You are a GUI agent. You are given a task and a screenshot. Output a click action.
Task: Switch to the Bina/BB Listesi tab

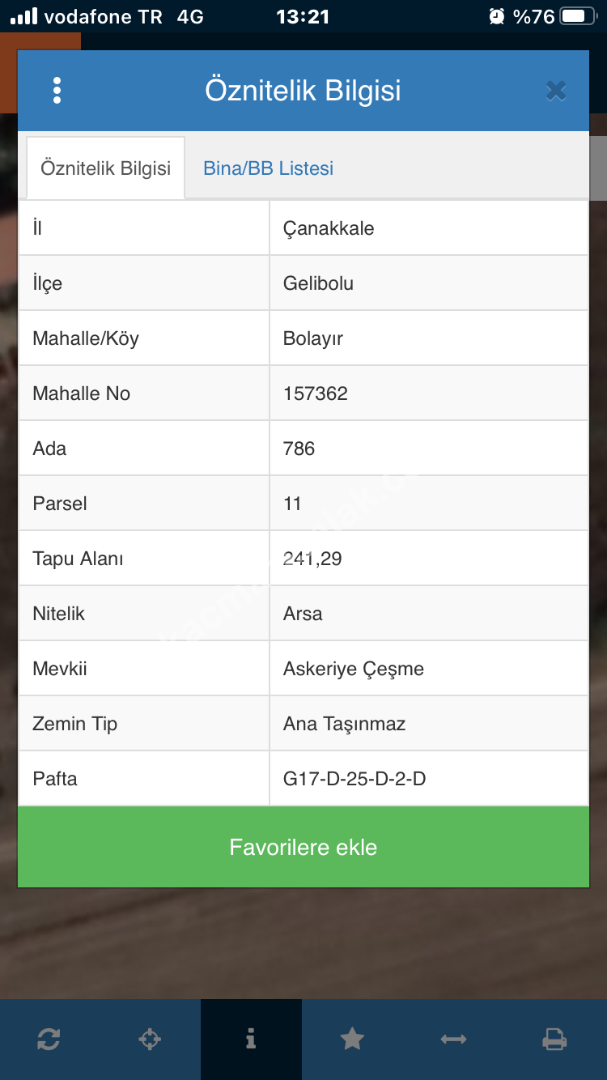pos(268,169)
